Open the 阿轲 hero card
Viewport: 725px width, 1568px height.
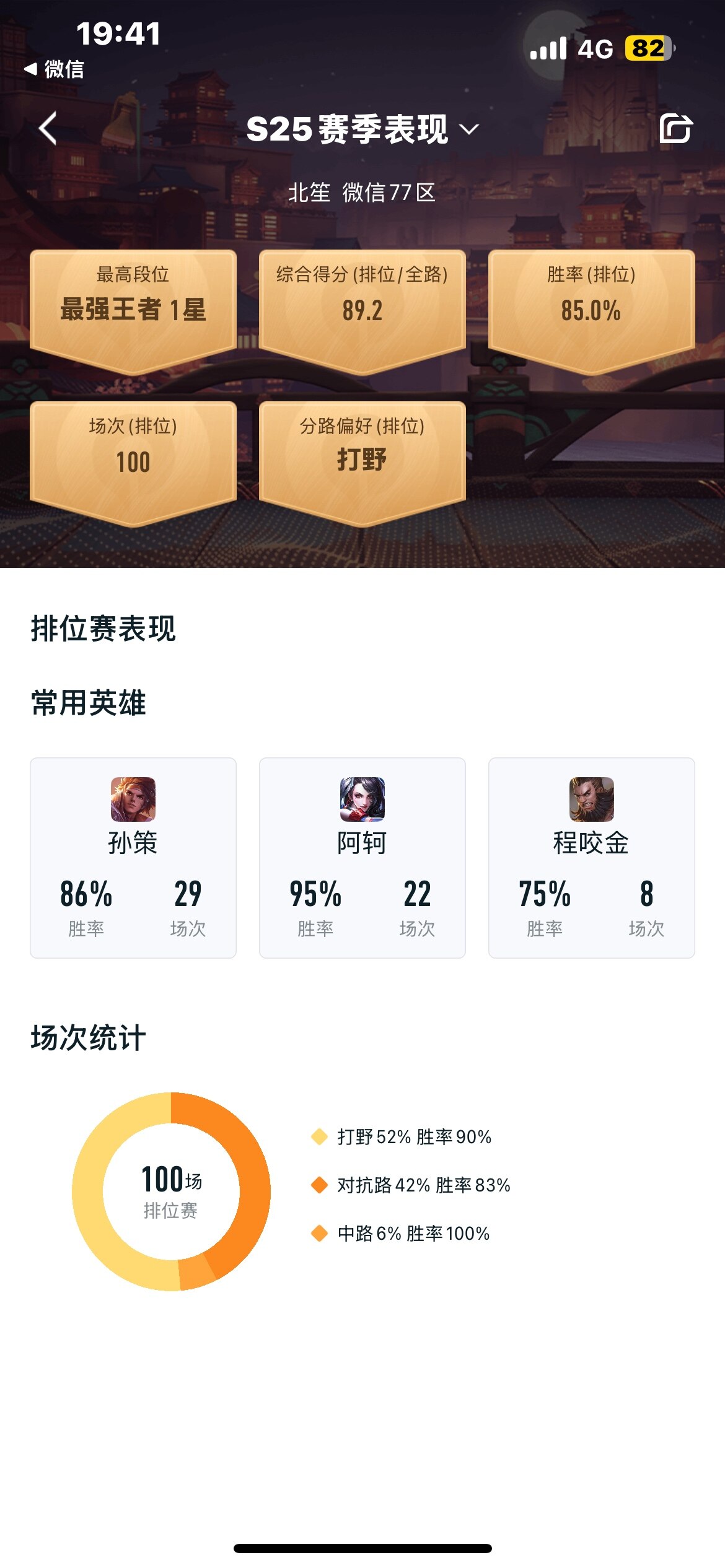362,857
